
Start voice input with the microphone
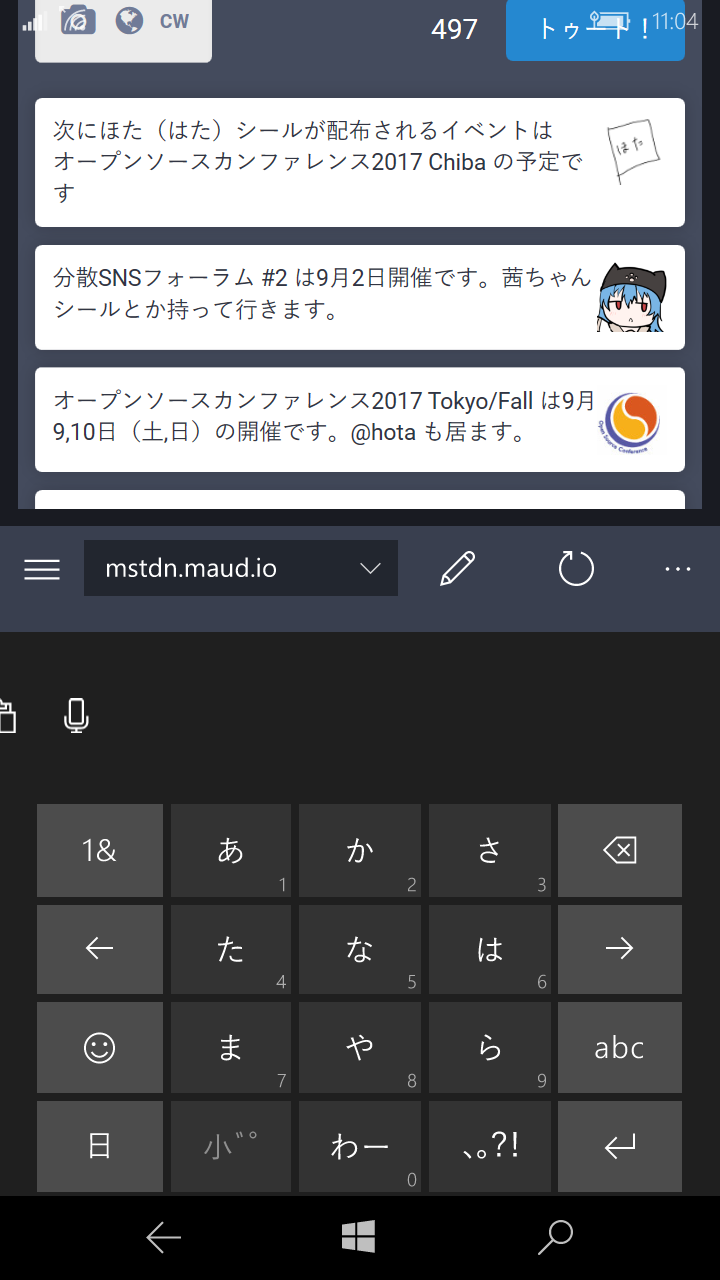click(76, 716)
